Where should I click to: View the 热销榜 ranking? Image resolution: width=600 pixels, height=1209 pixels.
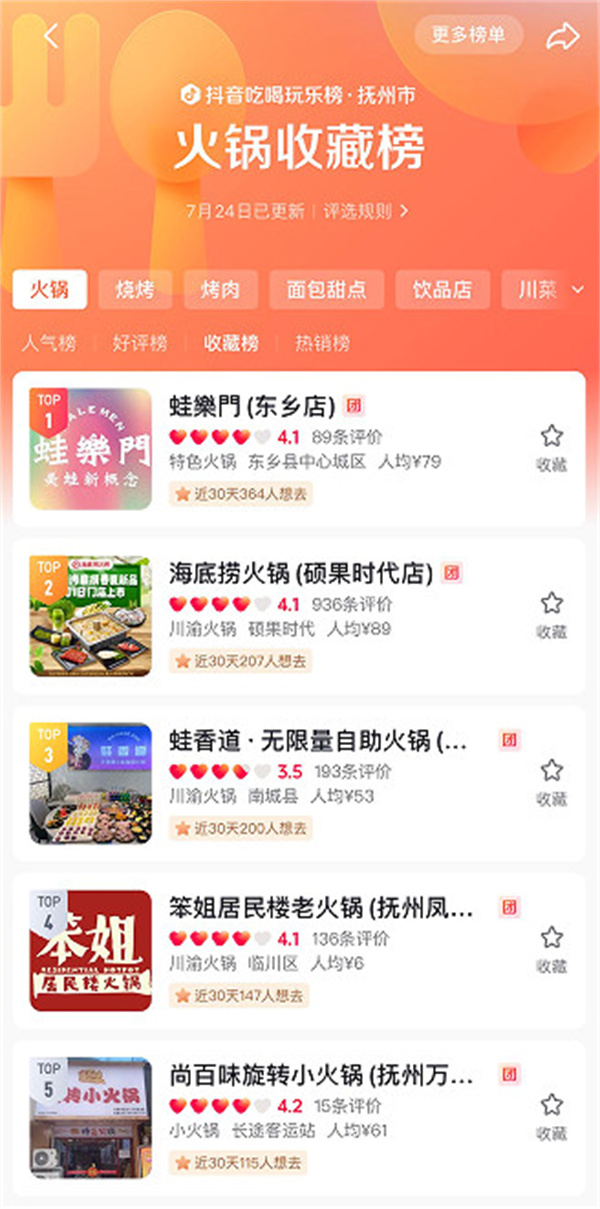(322, 343)
